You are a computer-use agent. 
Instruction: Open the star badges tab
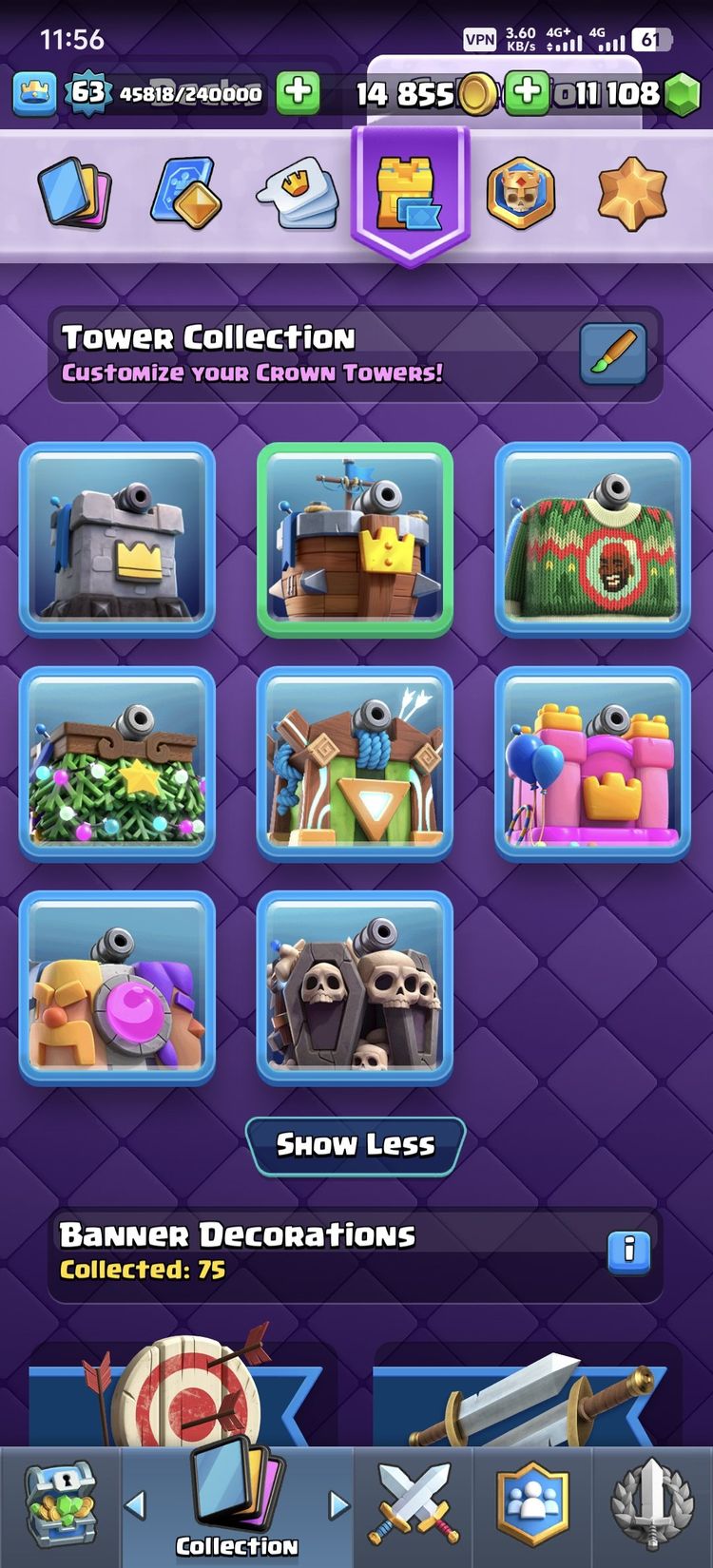click(632, 194)
